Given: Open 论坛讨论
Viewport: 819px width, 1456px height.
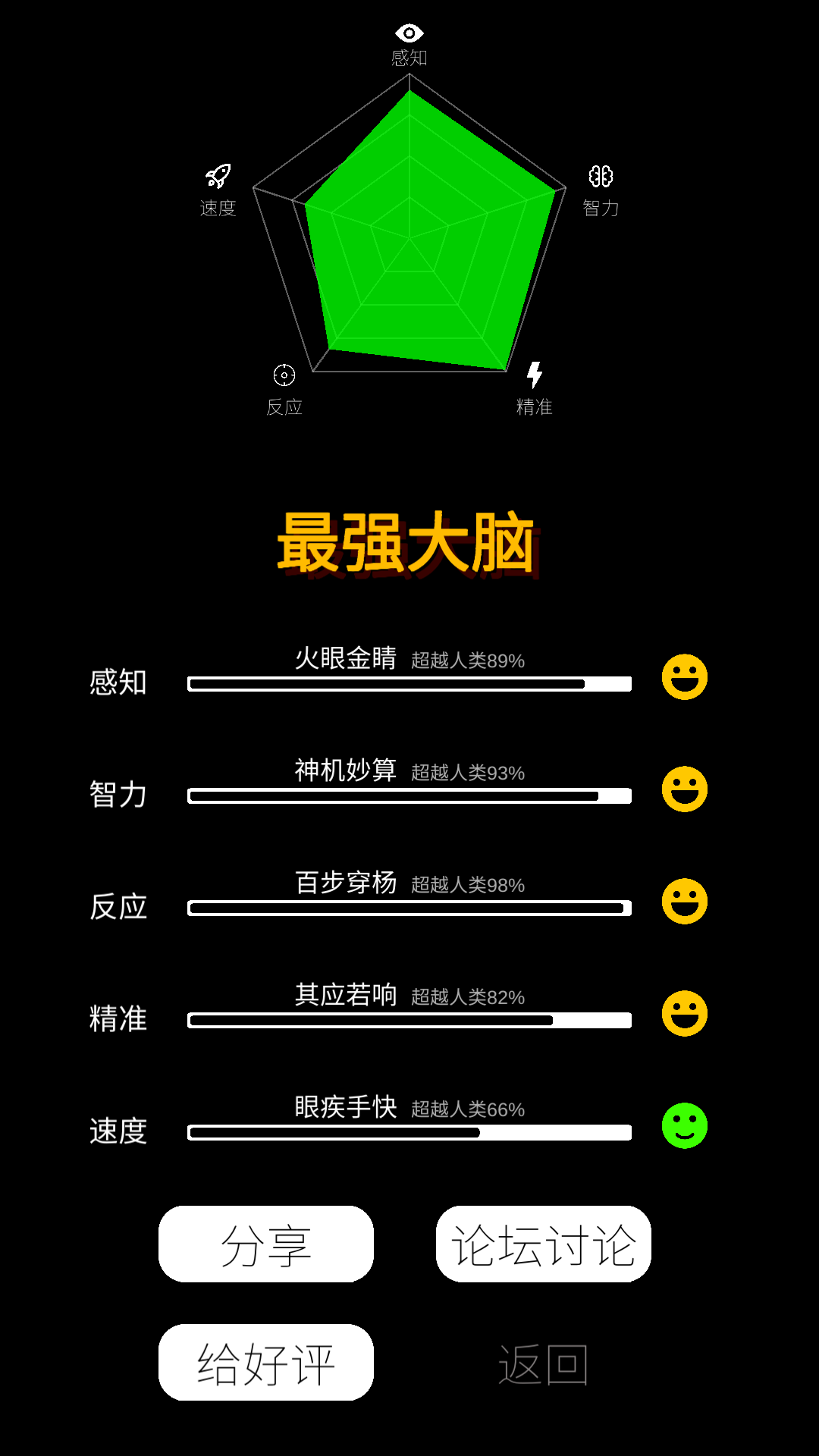Looking at the screenshot, I should click(542, 1244).
